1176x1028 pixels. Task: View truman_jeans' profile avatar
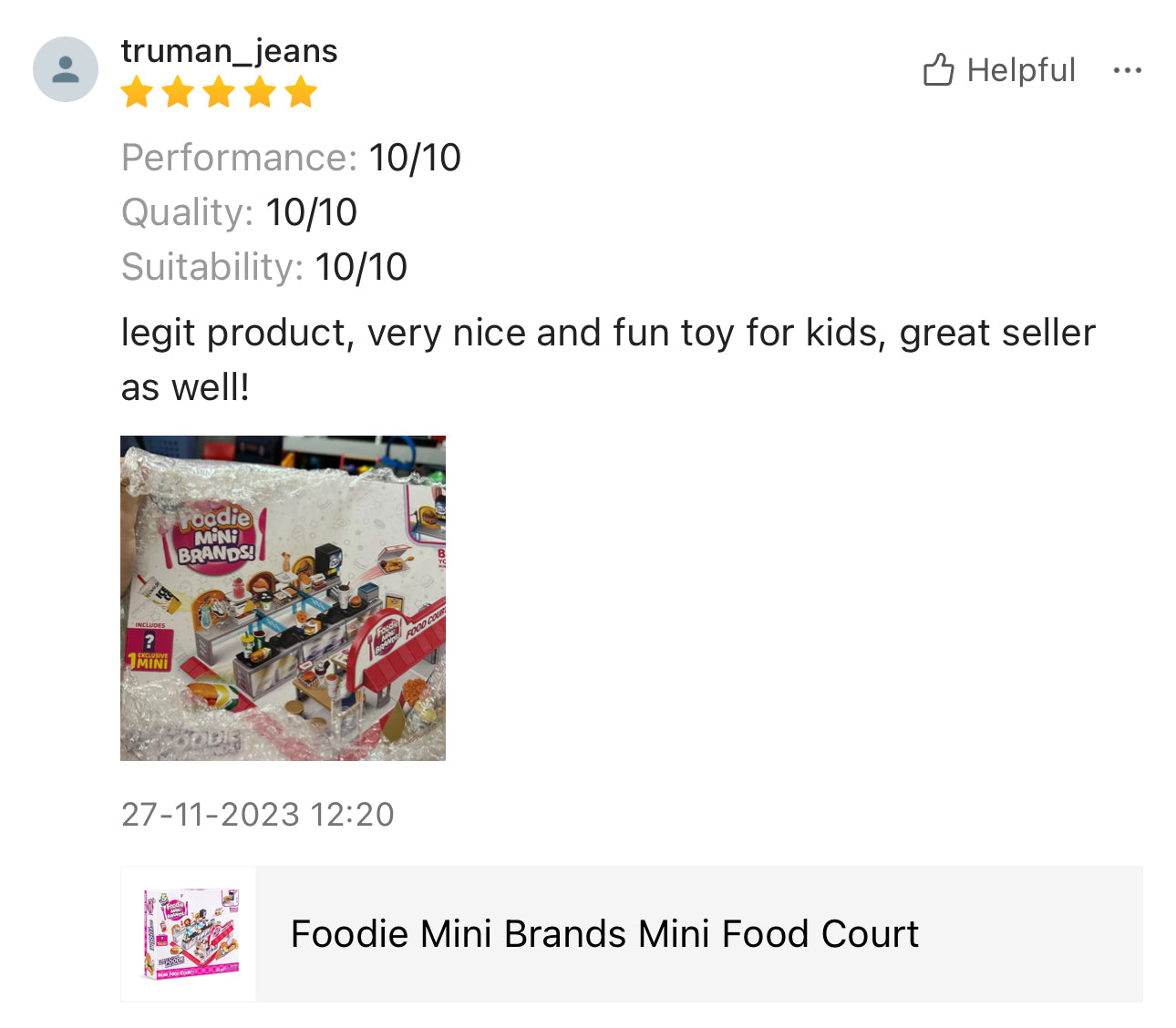pos(66,69)
